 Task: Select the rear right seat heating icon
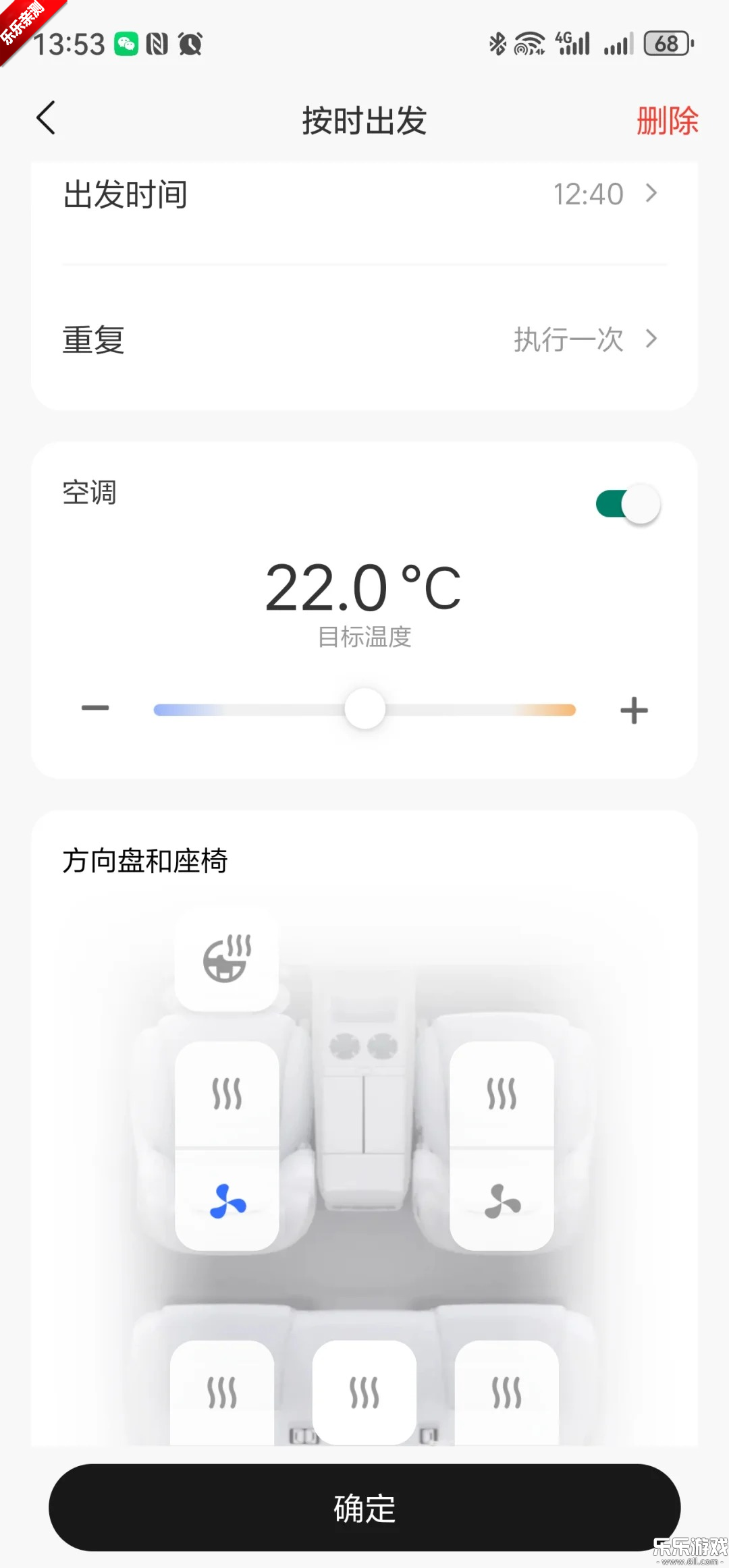508,1393
